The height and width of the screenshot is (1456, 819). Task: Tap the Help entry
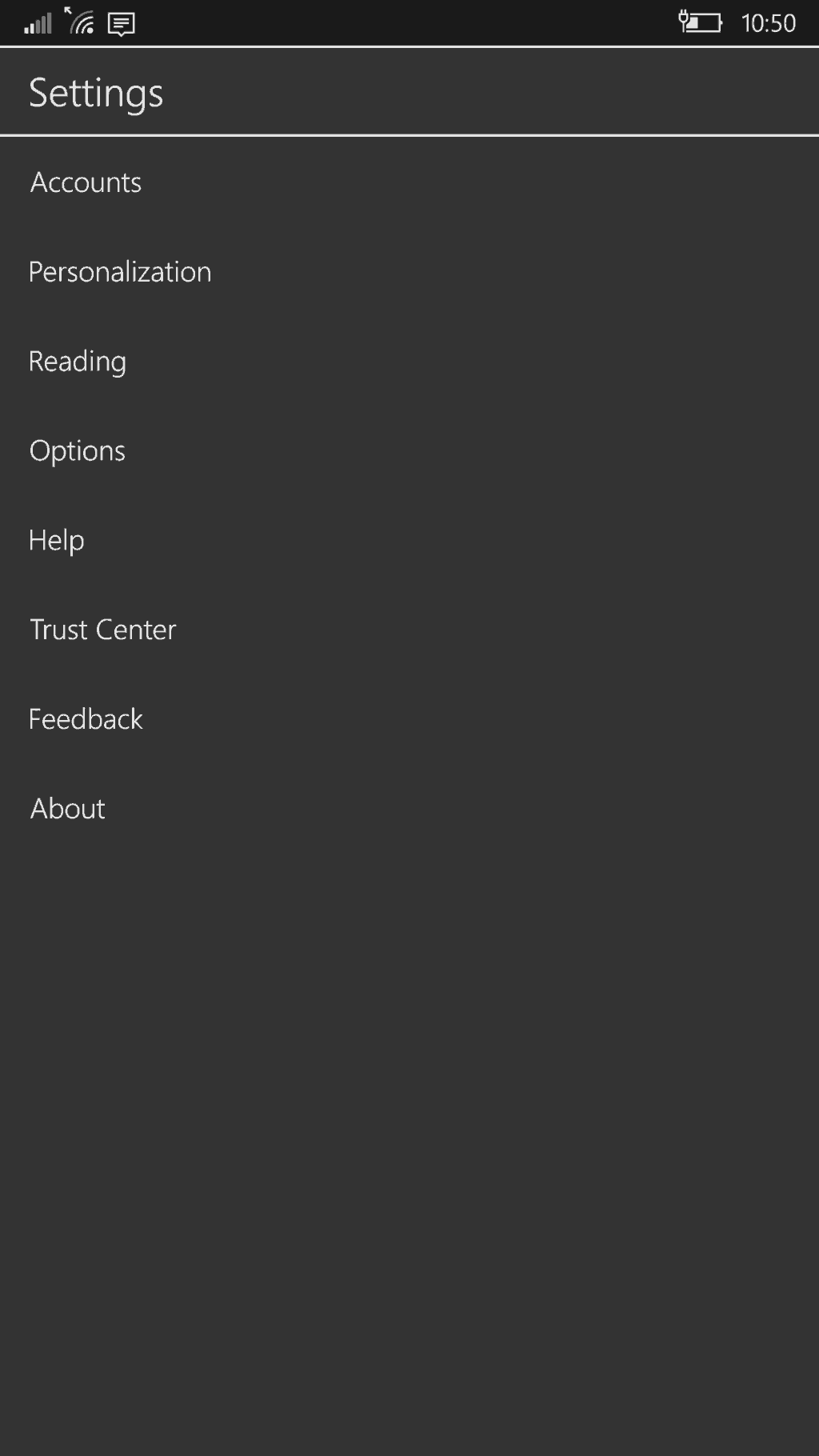pos(409,541)
